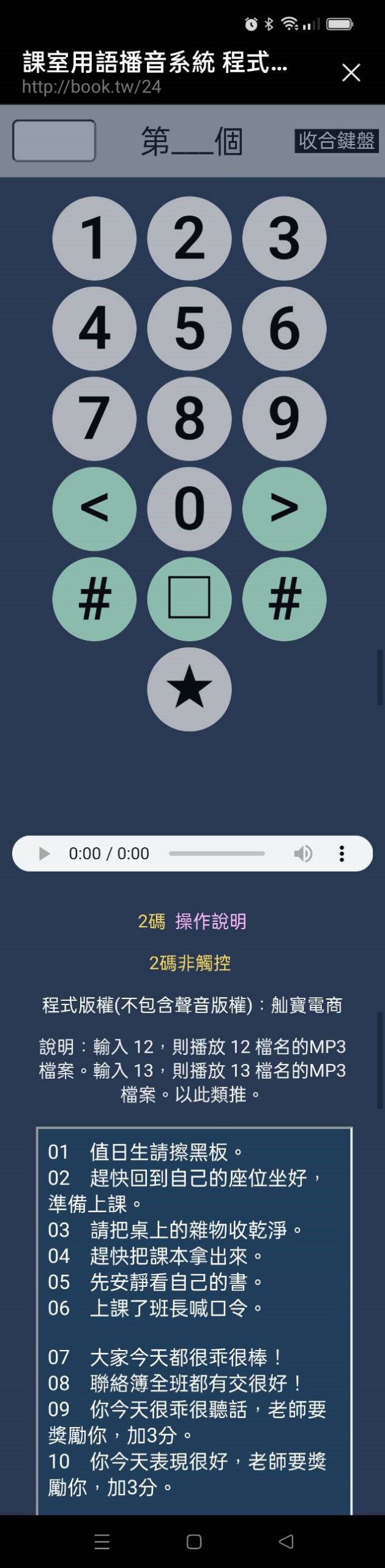Image resolution: width=385 pixels, height=1568 pixels.
Task: Collapse keypad with 收合鍵盤 button
Action: (x=336, y=141)
